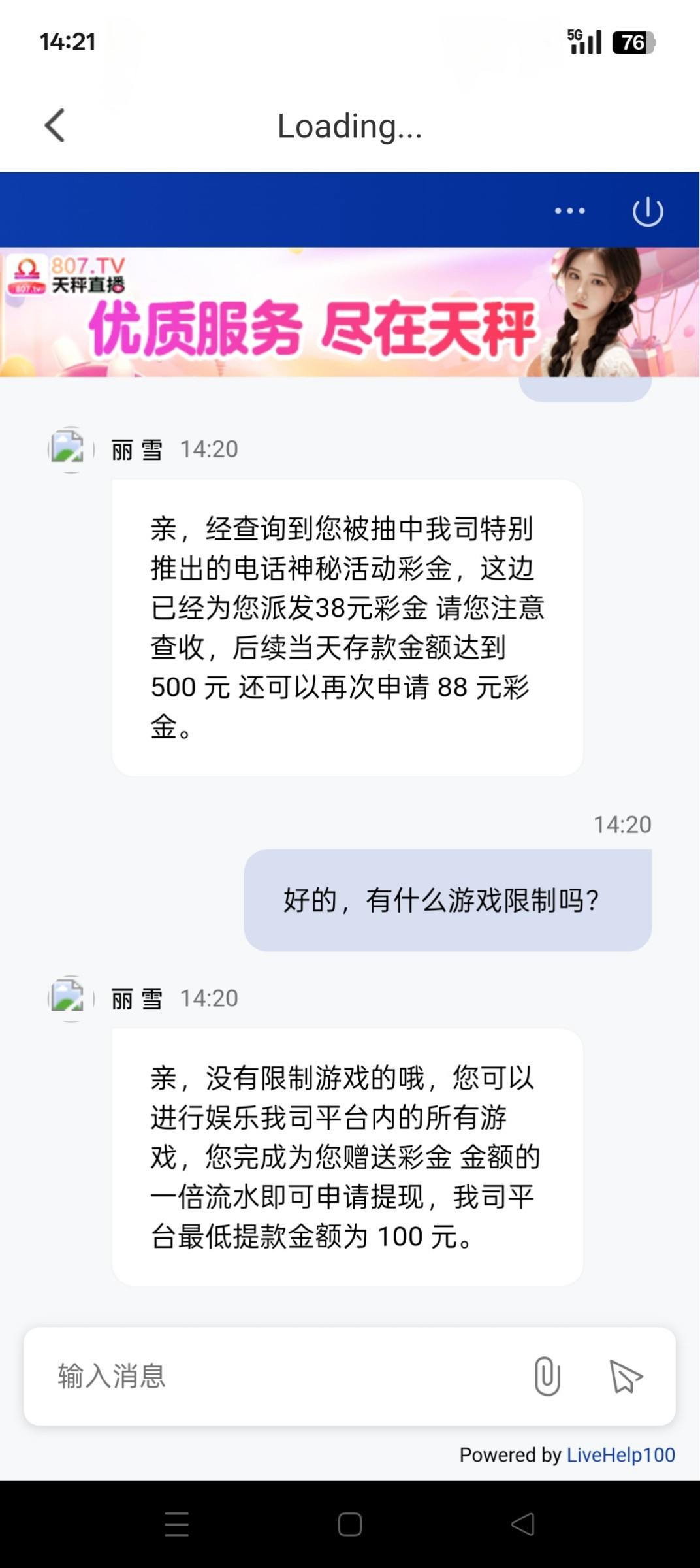Focus the 输入消息 message field

[x=274, y=1375]
